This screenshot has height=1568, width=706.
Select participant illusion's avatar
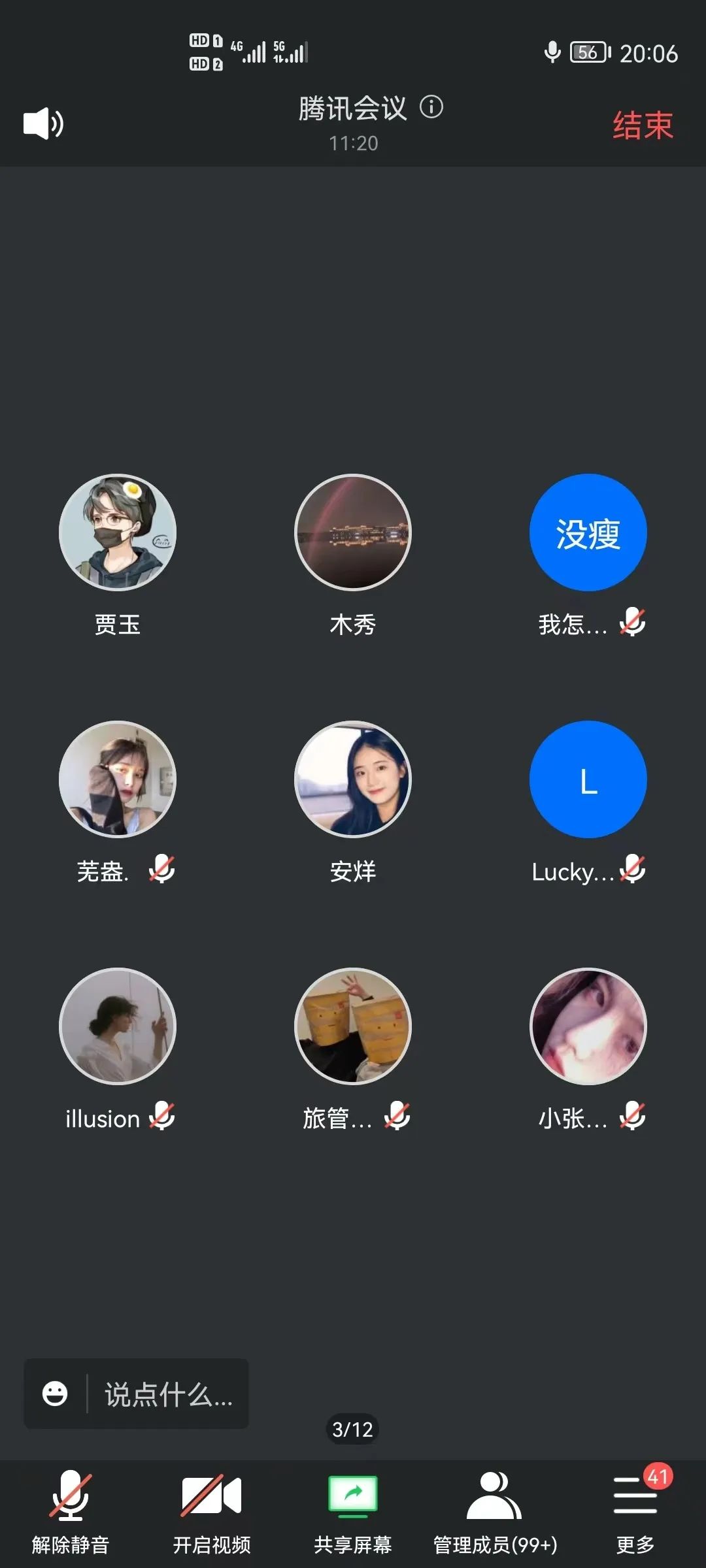click(x=118, y=1026)
